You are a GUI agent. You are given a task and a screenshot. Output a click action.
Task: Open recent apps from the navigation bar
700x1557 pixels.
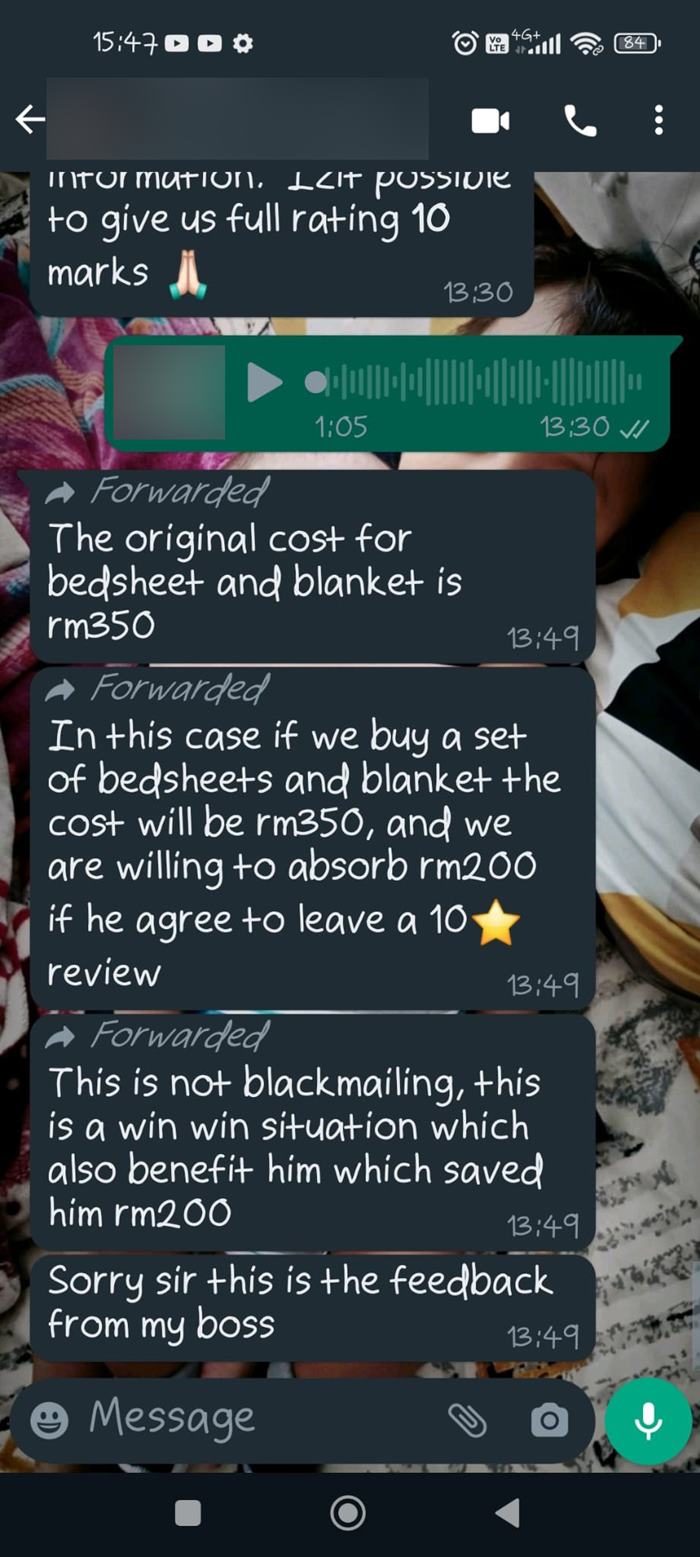coord(188,1513)
